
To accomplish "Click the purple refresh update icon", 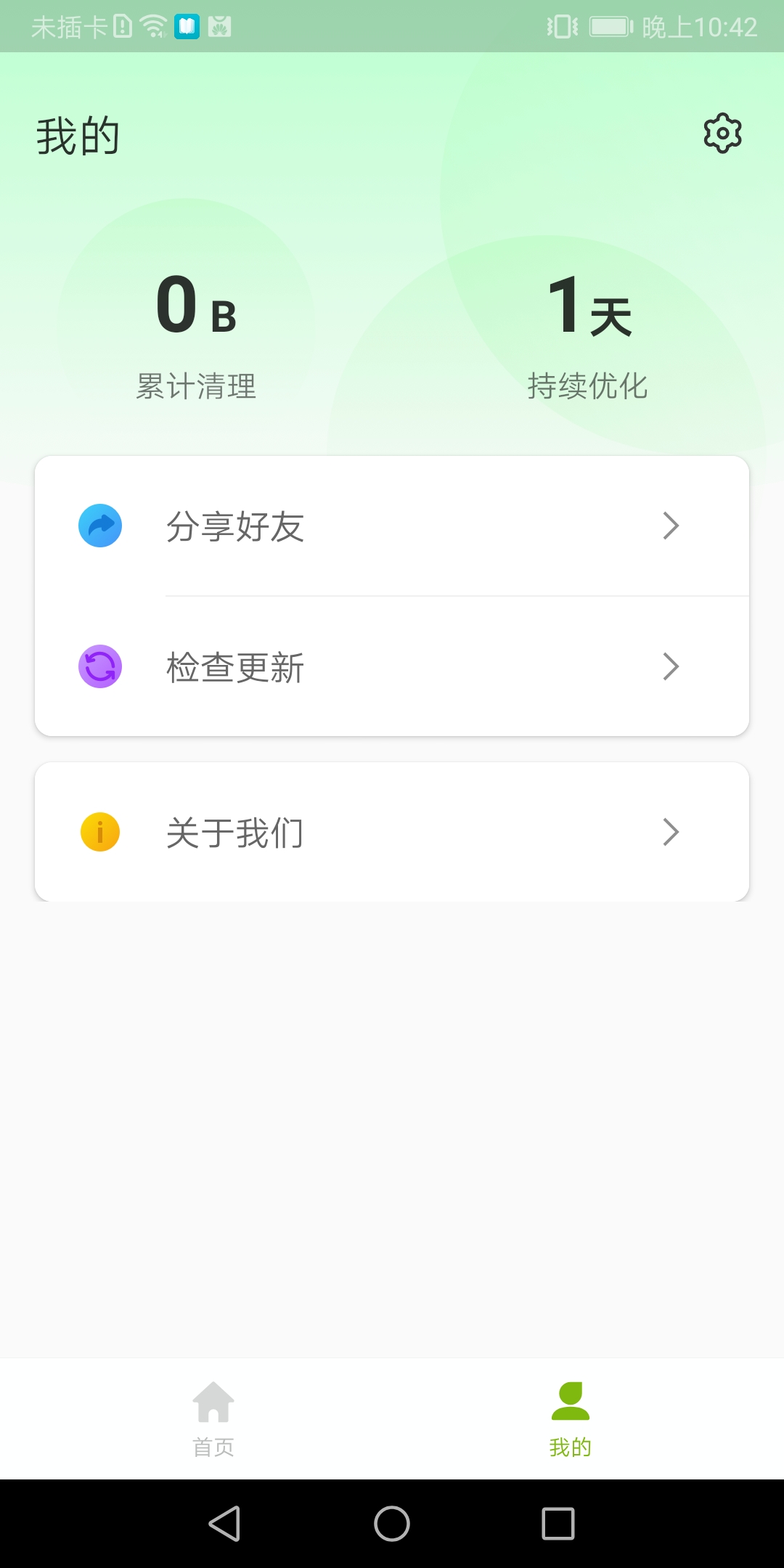I will 100,666.
